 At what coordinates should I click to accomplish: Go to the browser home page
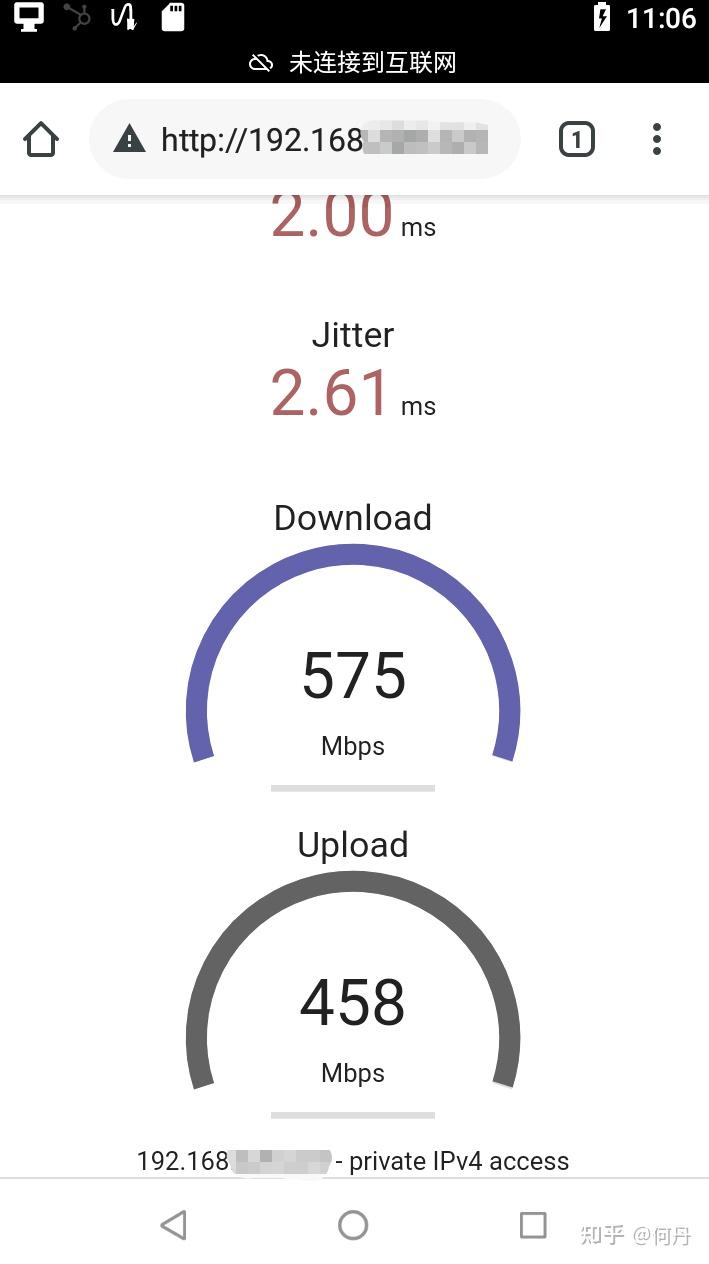click(41, 140)
